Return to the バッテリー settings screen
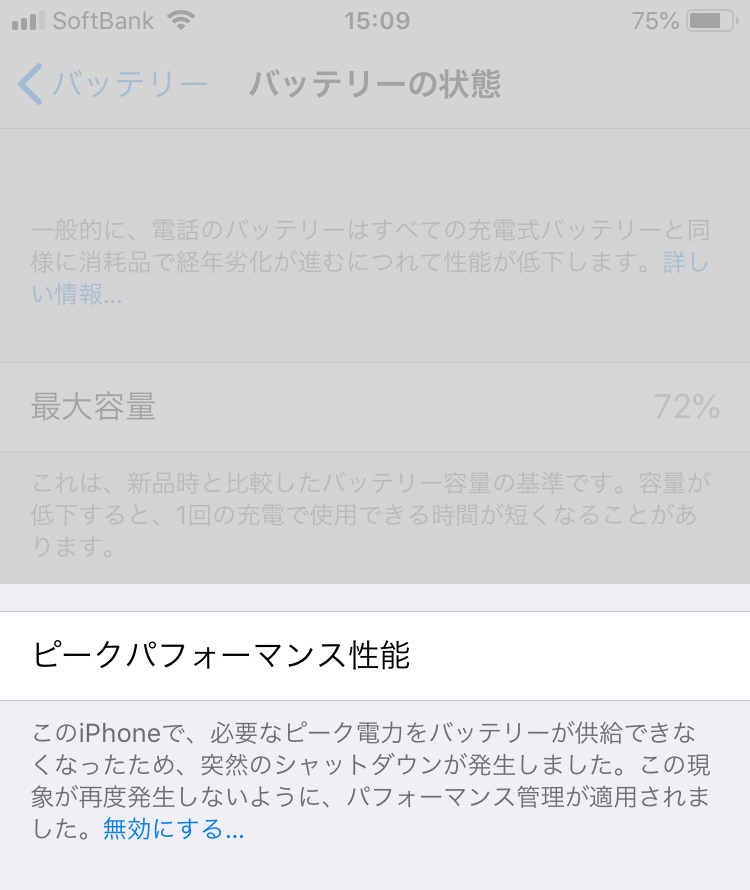The height and width of the screenshot is (890, 750). pyautogui.click(x=110, y=85)
